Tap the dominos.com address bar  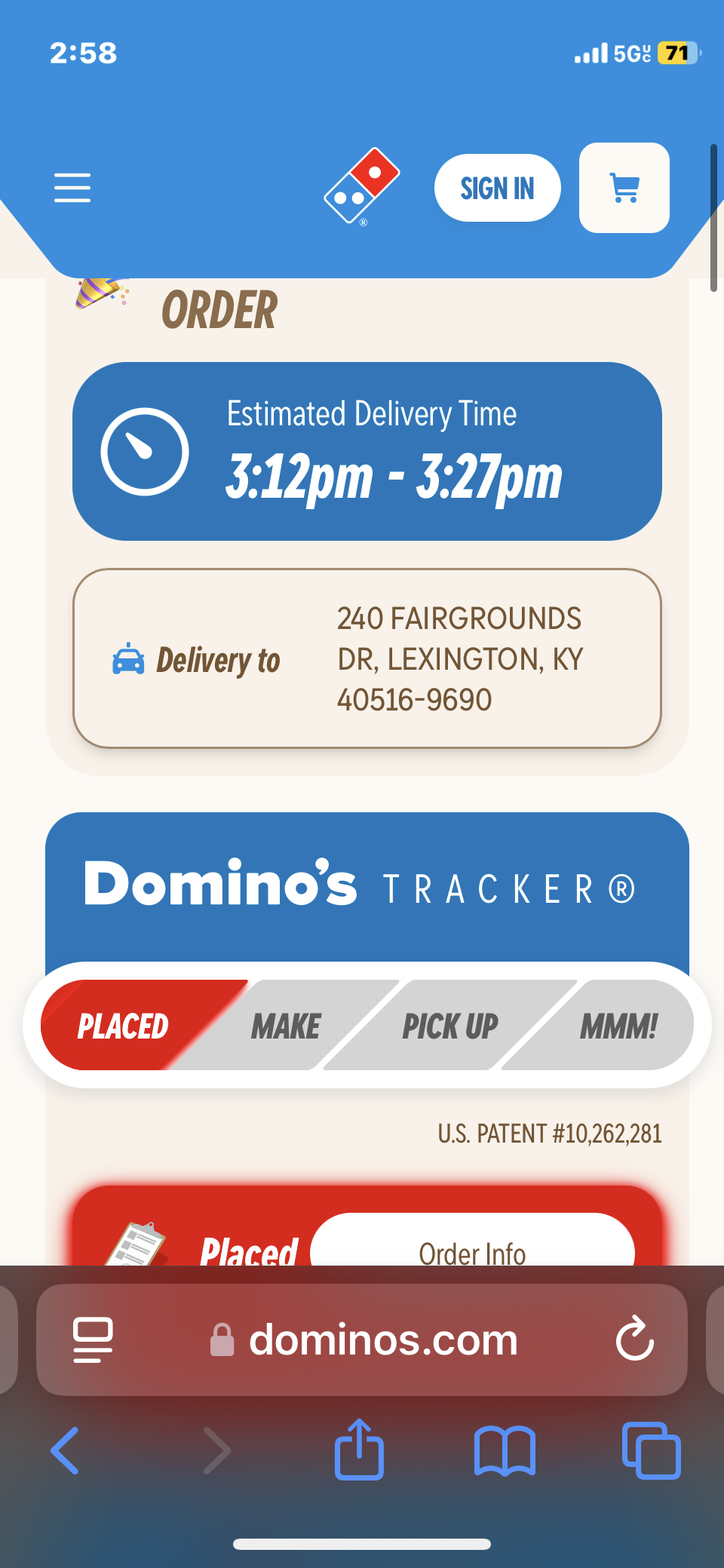pos(383,1339)
